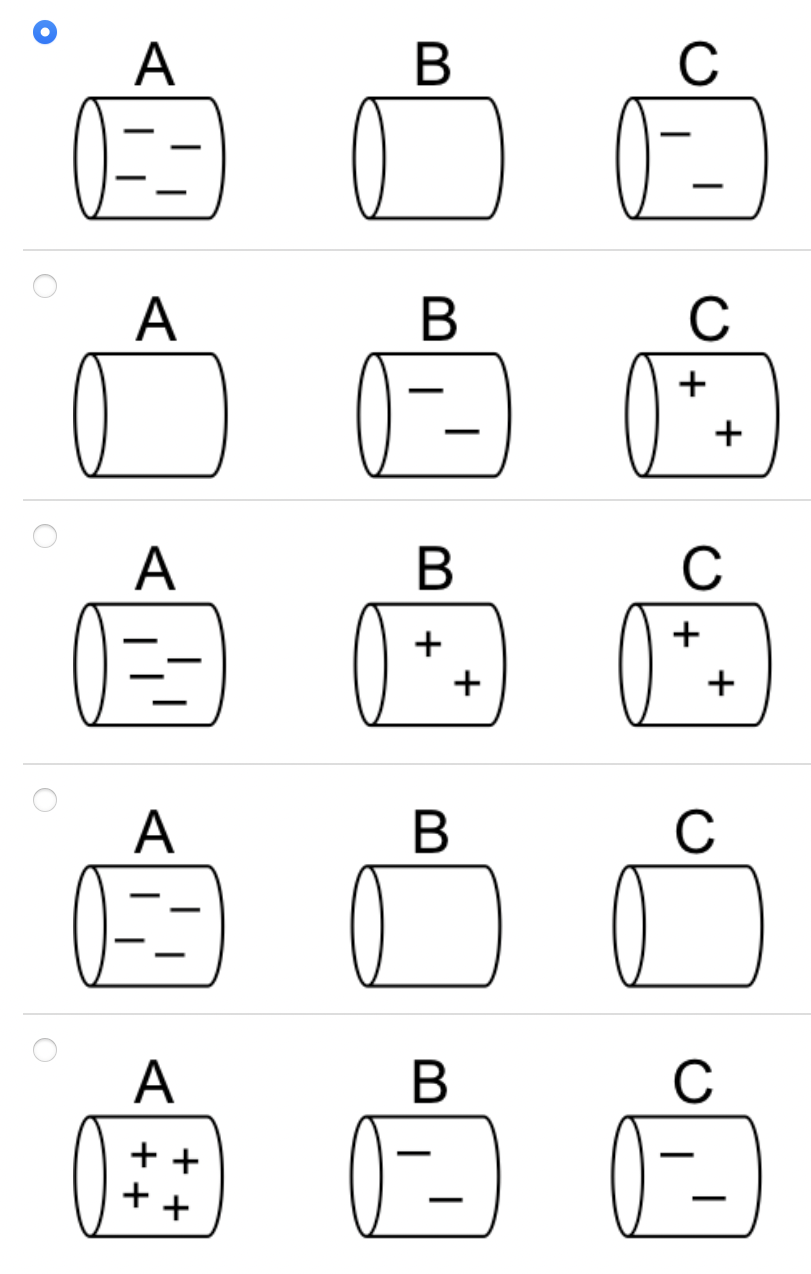Click cylinder A with four plus signs, bottom row
Viewport: 811px width, 1274px height.
coord(150,1174)
